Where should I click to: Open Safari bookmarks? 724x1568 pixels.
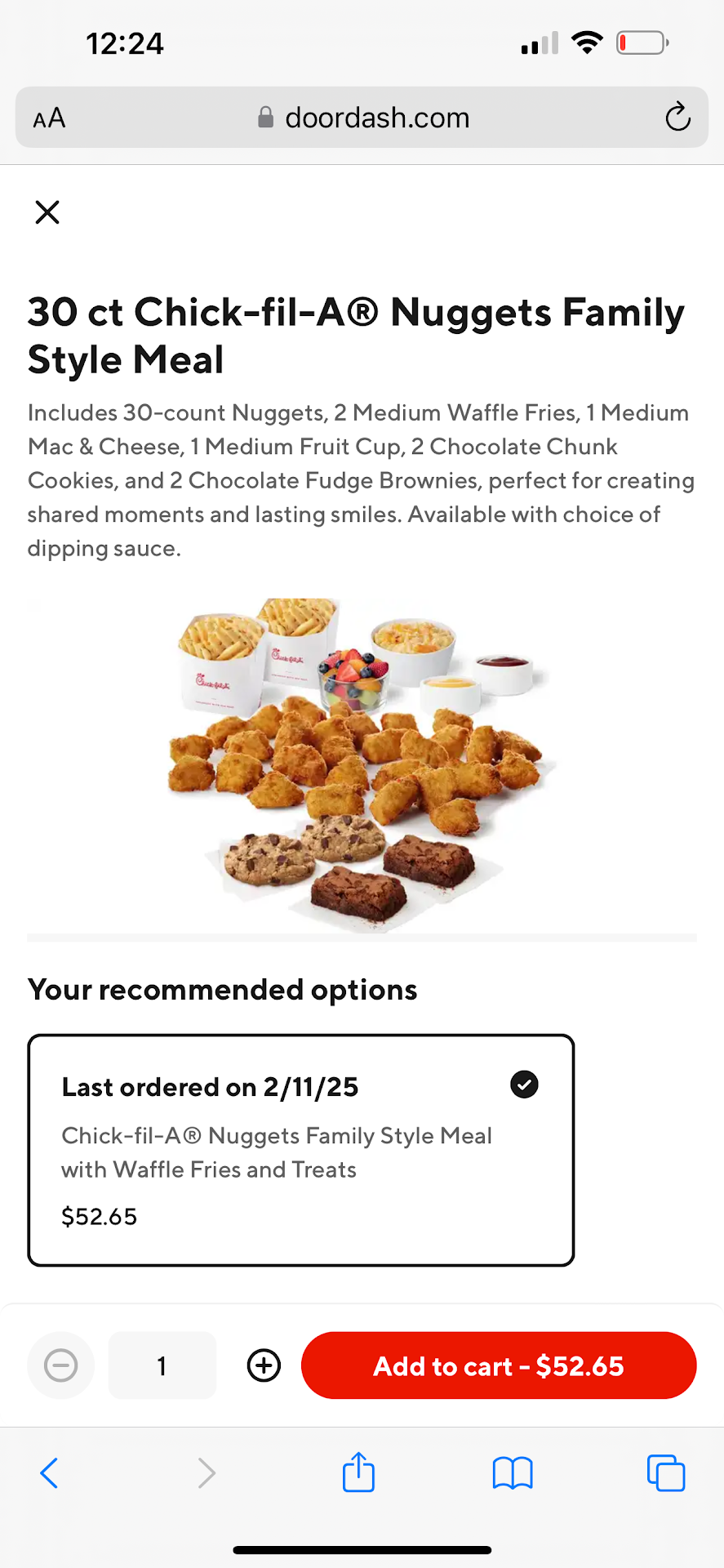(x=513, y=1473)
